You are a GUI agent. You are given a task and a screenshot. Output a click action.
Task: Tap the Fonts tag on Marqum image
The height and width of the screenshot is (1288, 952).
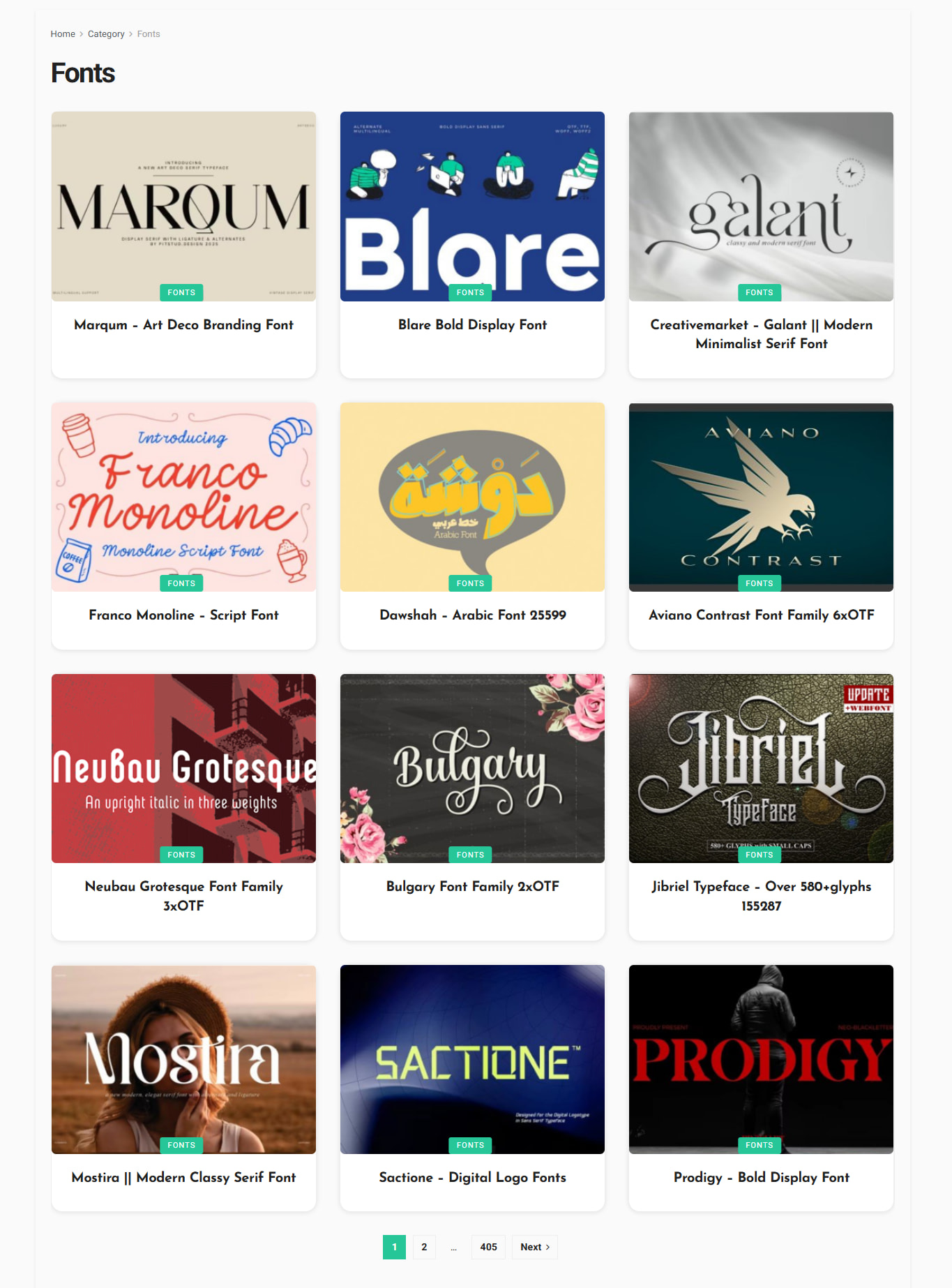coord(181,293)
